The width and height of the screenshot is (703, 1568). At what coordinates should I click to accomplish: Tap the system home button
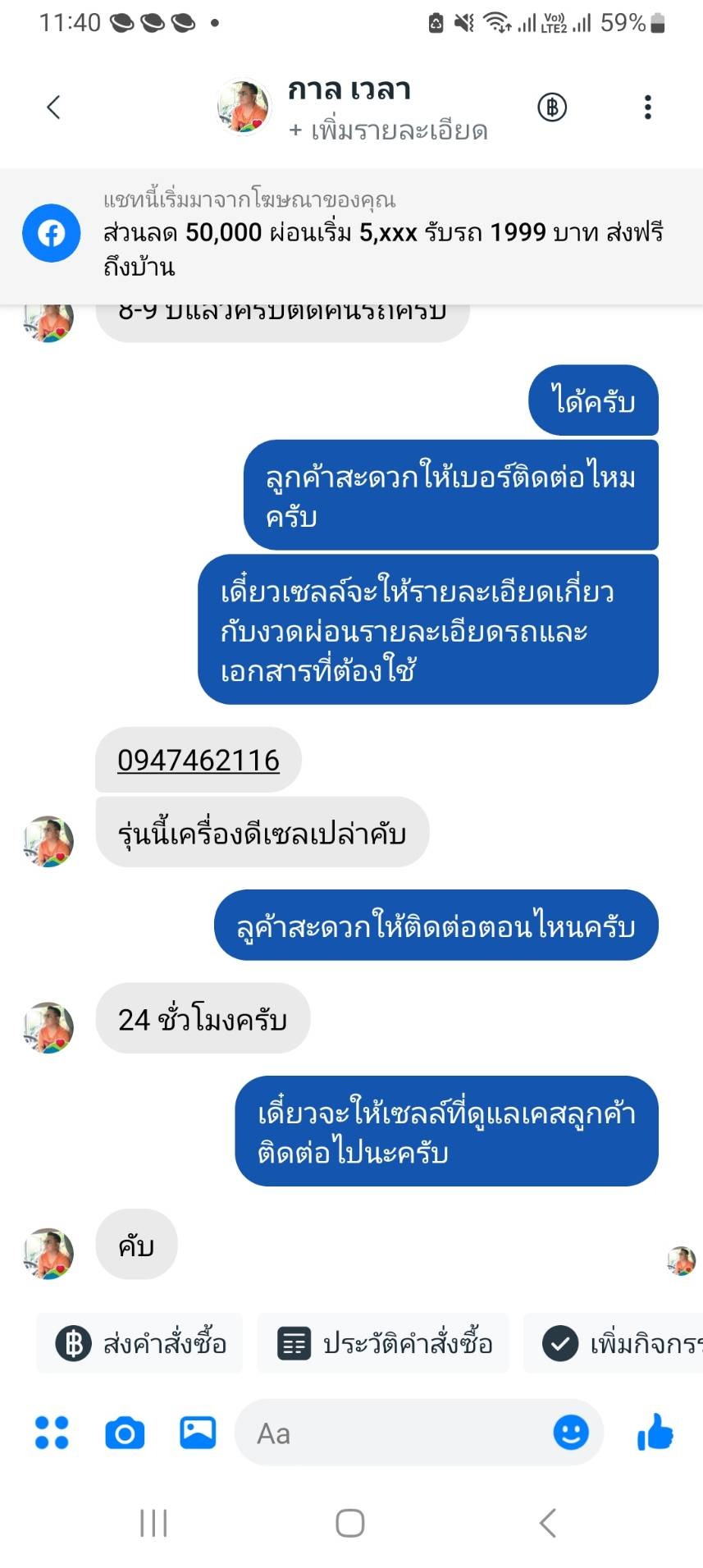pos(350,1524)
